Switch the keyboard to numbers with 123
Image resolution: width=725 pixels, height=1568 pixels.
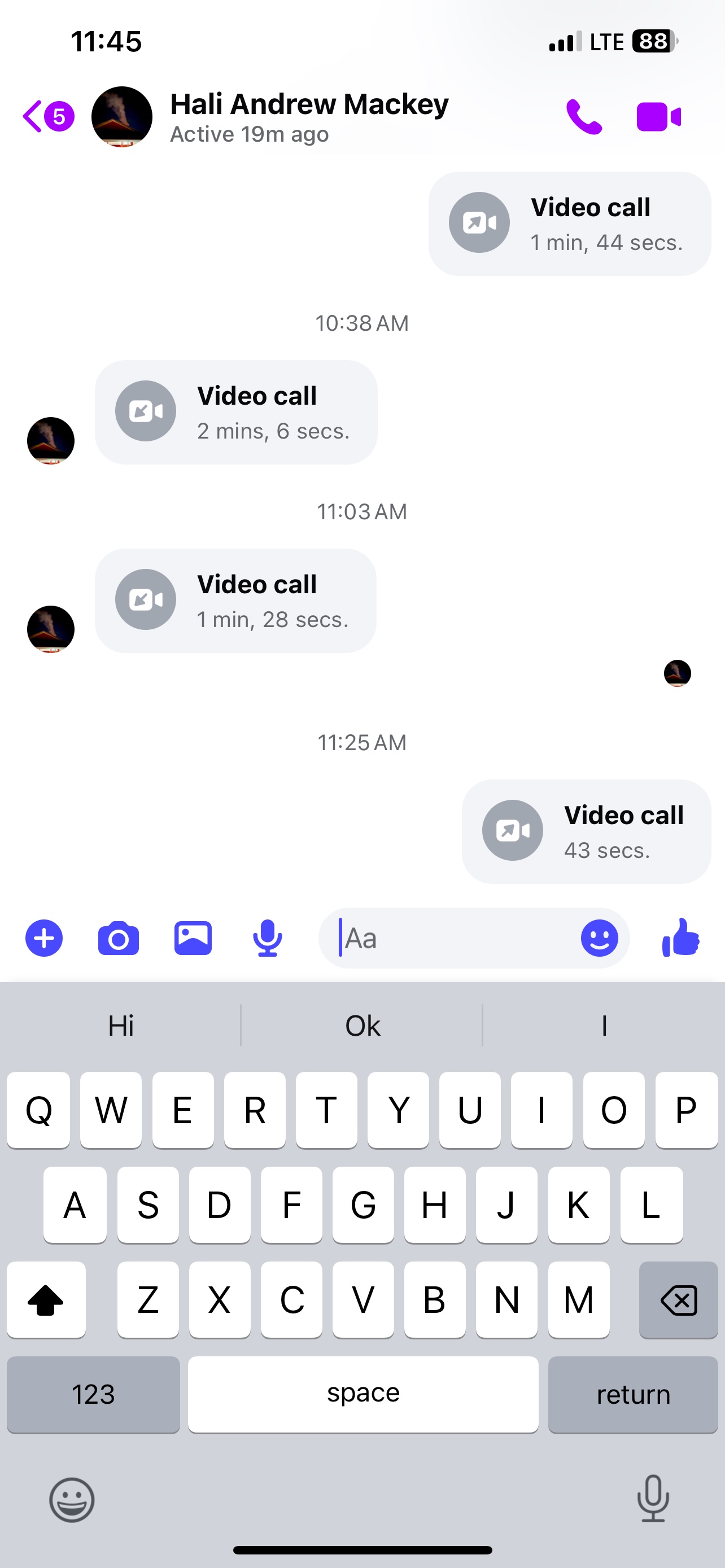(x=93, y=1395)
